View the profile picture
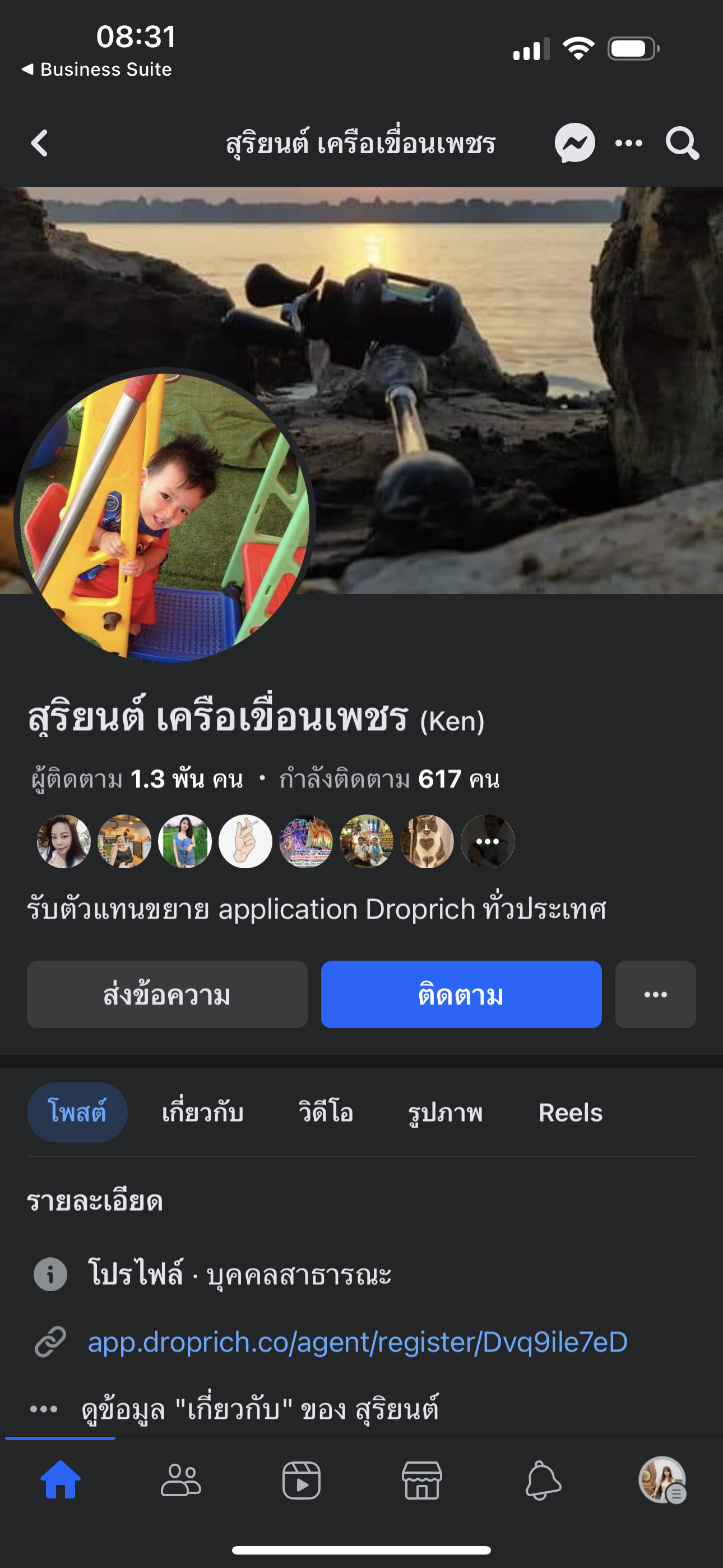Screen dimensions: 723x1568 [164, 518]
